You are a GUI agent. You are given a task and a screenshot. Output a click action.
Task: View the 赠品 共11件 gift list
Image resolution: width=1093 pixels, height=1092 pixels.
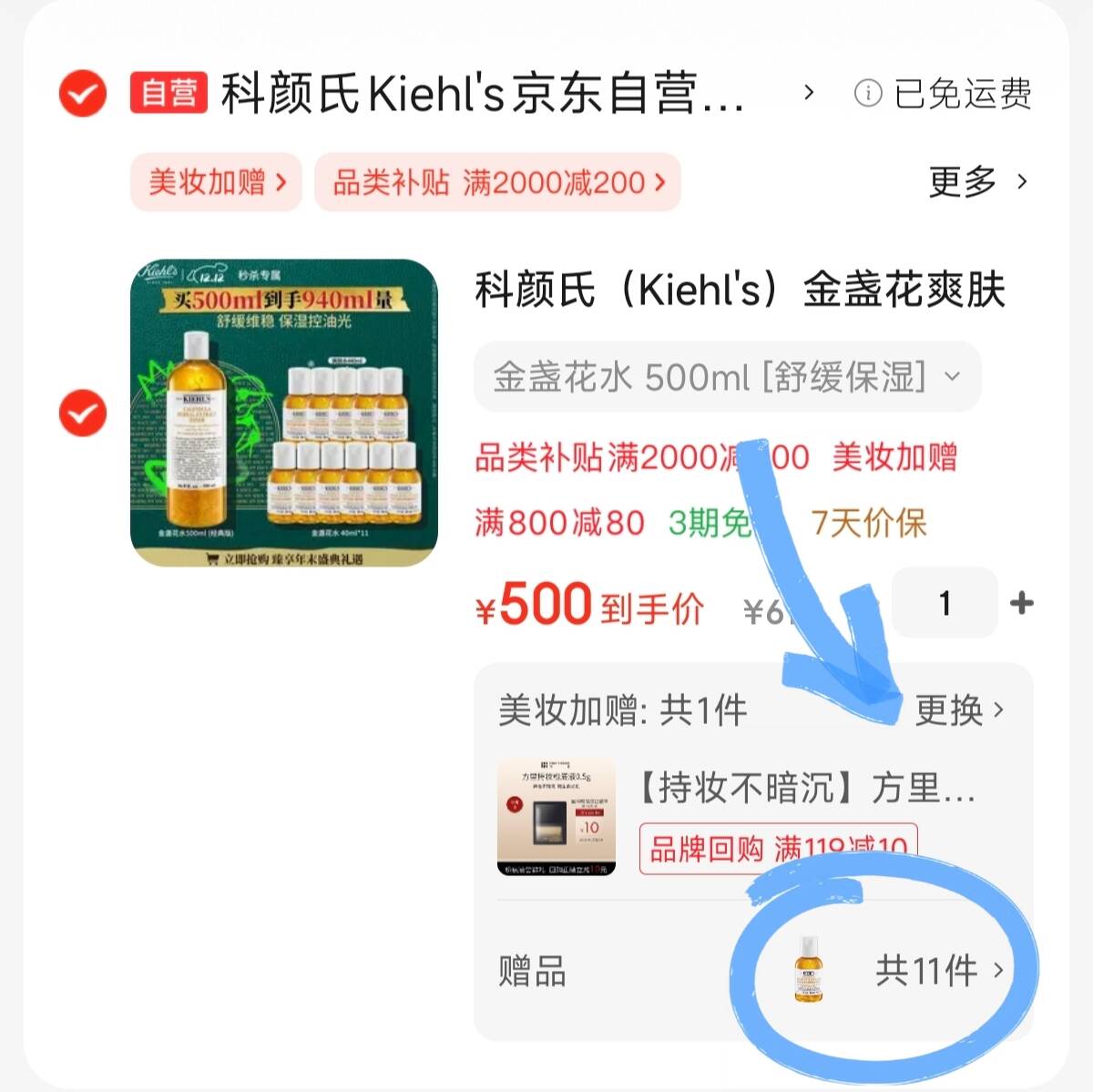pyautogui.click(x=938, y=971)
